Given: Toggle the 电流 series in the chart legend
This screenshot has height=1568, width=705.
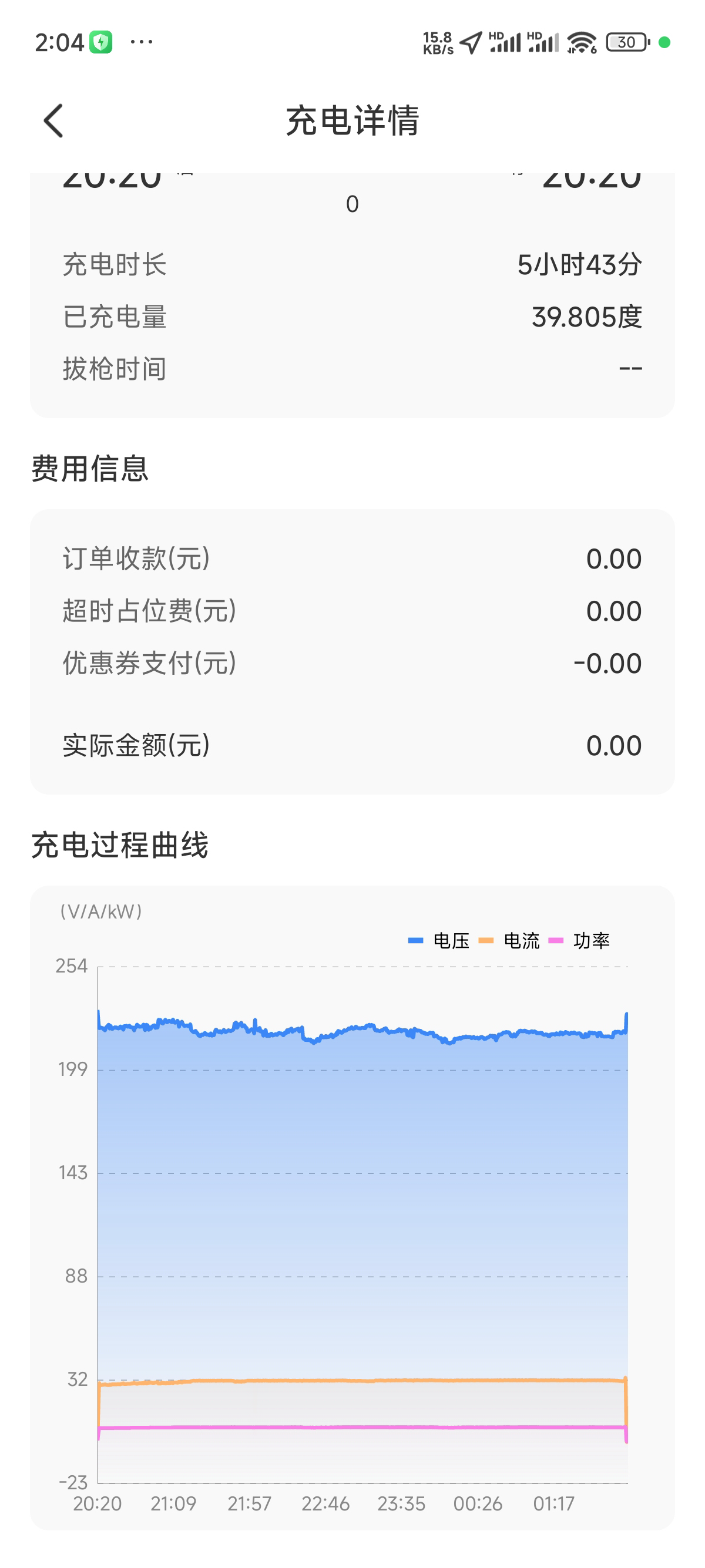Looking at the screenshot, I should [x=510, y=940].
